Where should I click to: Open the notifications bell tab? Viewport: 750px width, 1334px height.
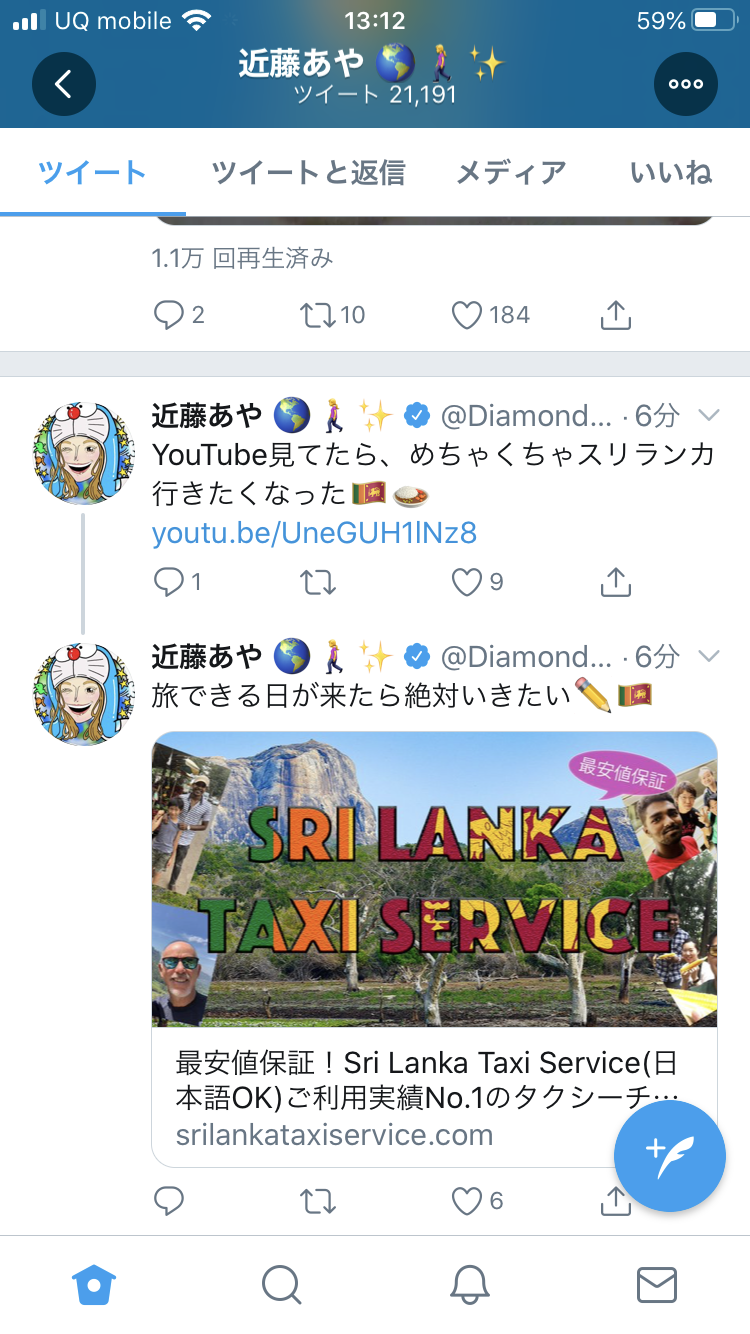pos(469,1284)
